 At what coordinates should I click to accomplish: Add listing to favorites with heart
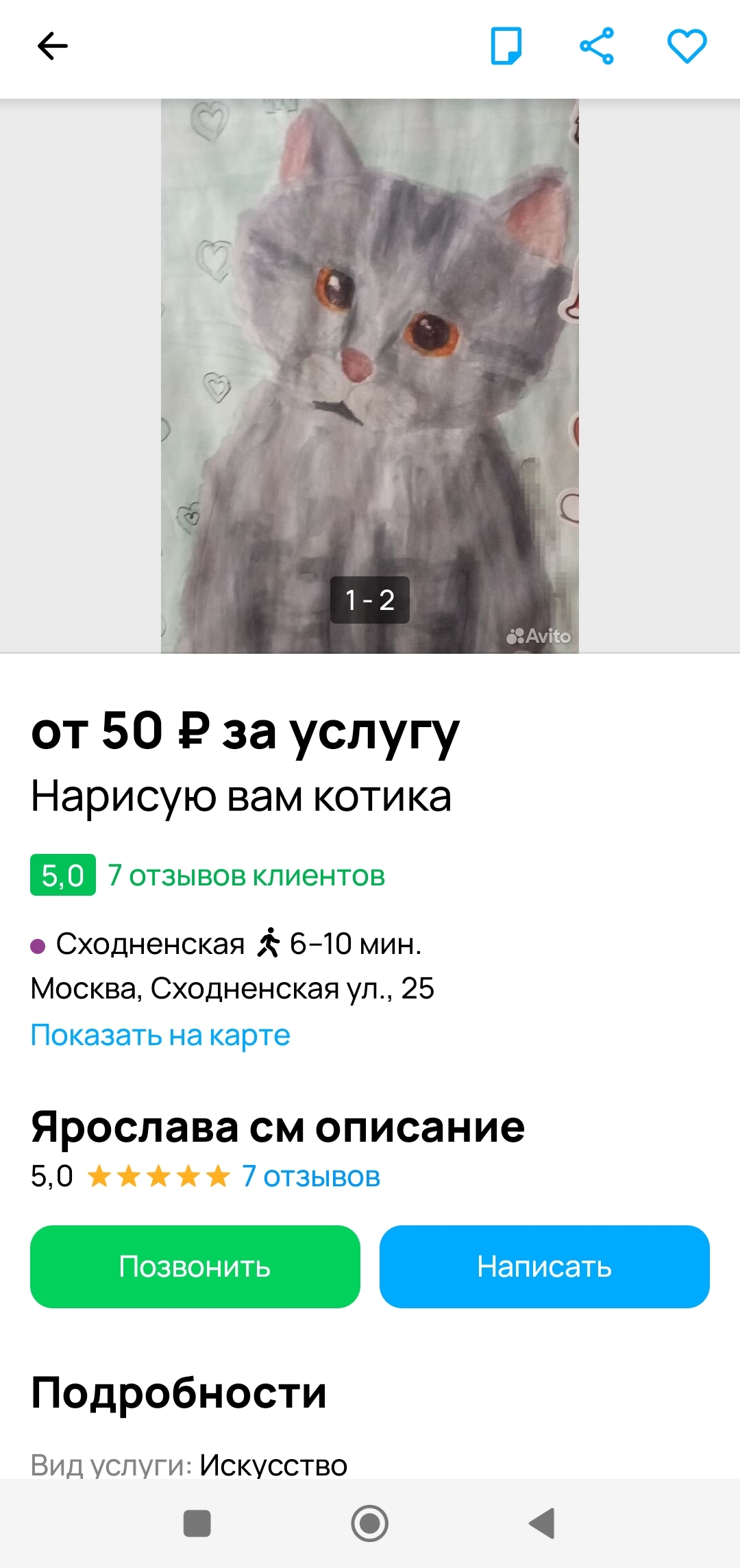pos(687,47)
